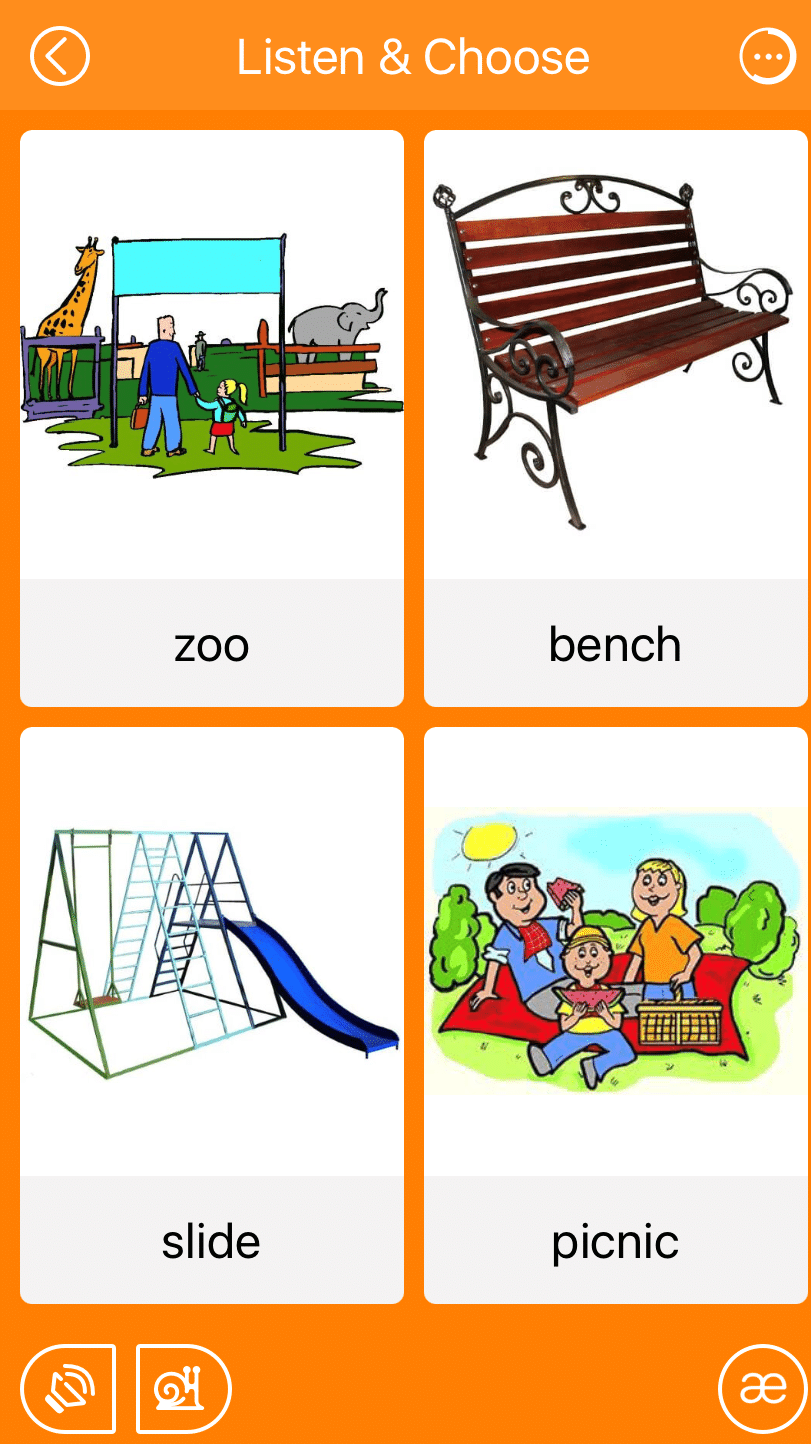Choose the picnic picture card
Image resolution: width=811 pixels, height=1444 pixels.
615,1014
